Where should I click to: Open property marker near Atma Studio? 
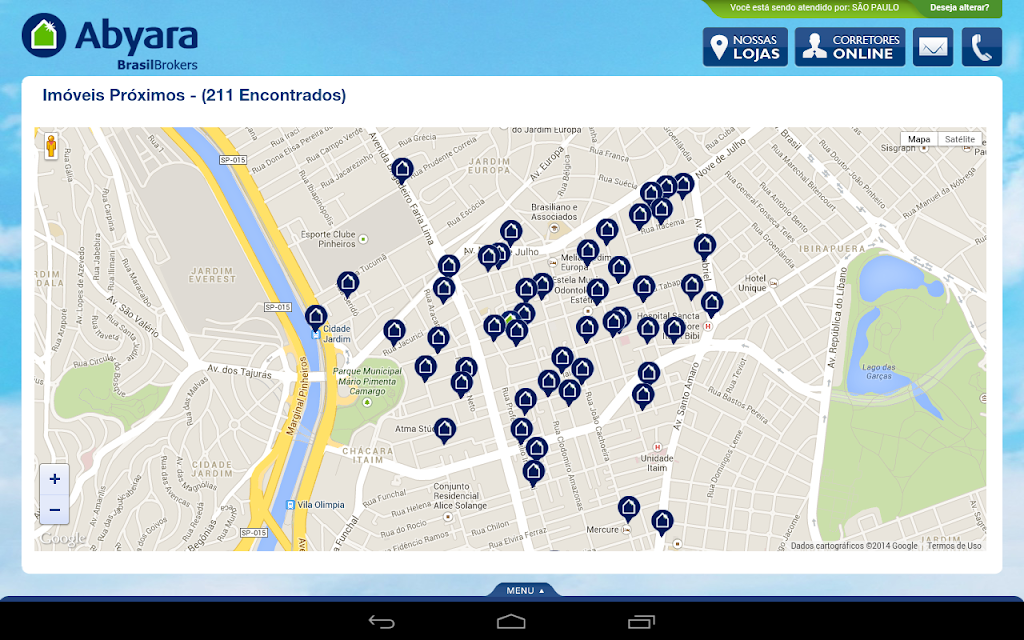pos(445,429)
